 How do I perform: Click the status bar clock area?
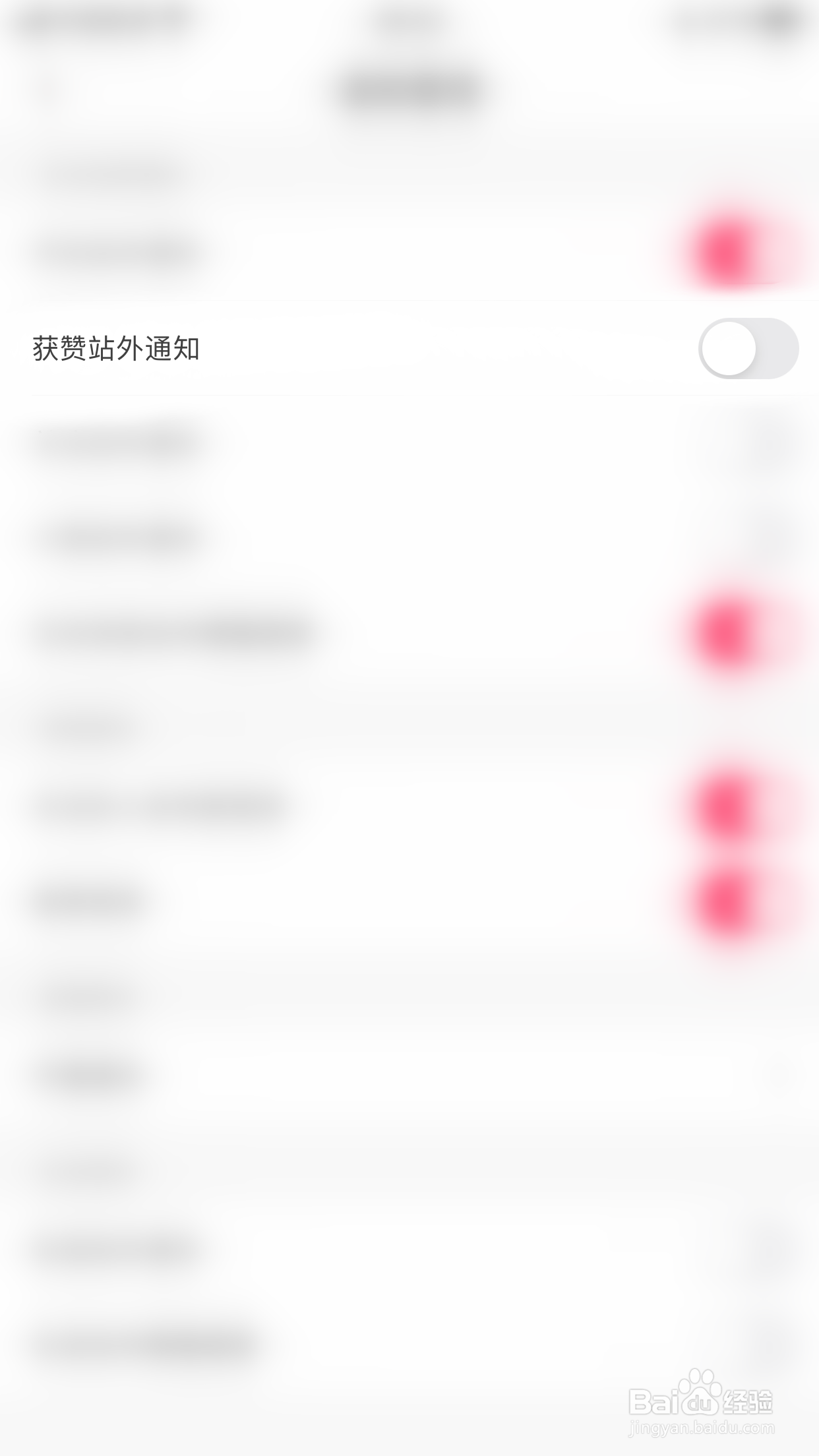[x=409, y=20]
